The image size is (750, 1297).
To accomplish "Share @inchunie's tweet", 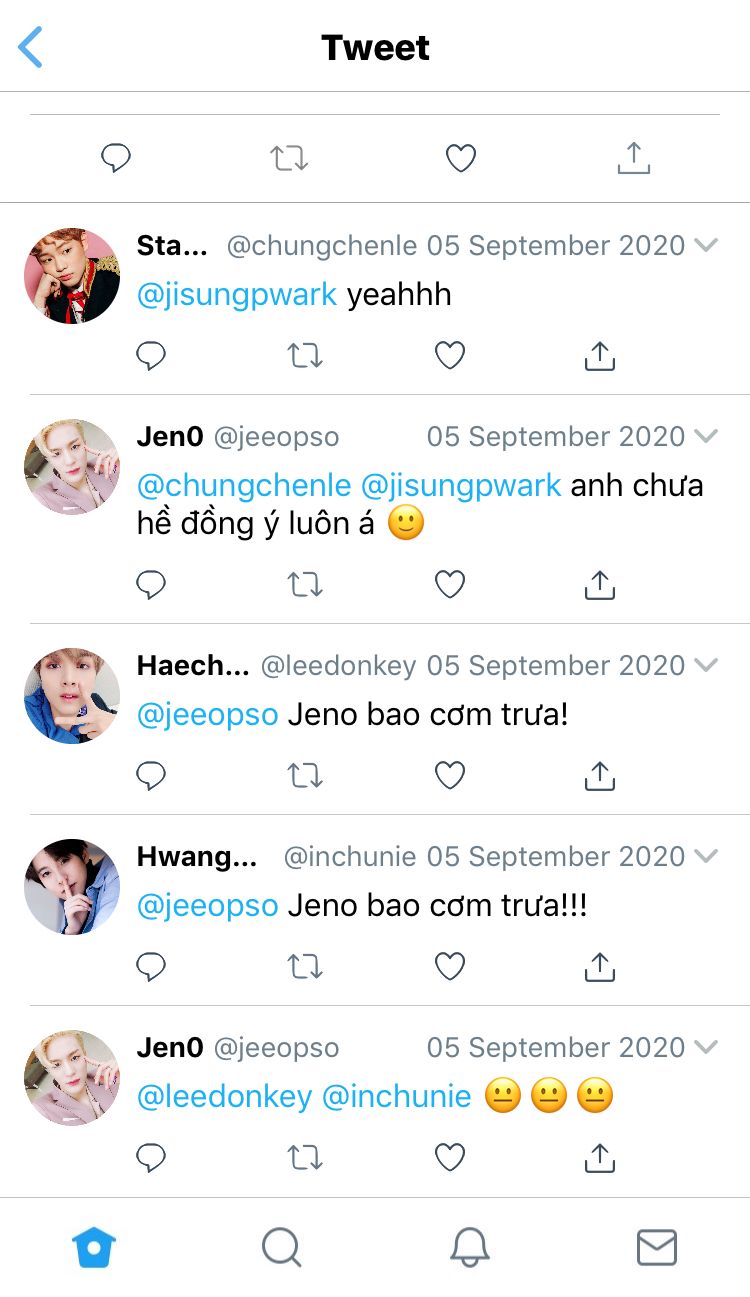I will pos(599,966).
